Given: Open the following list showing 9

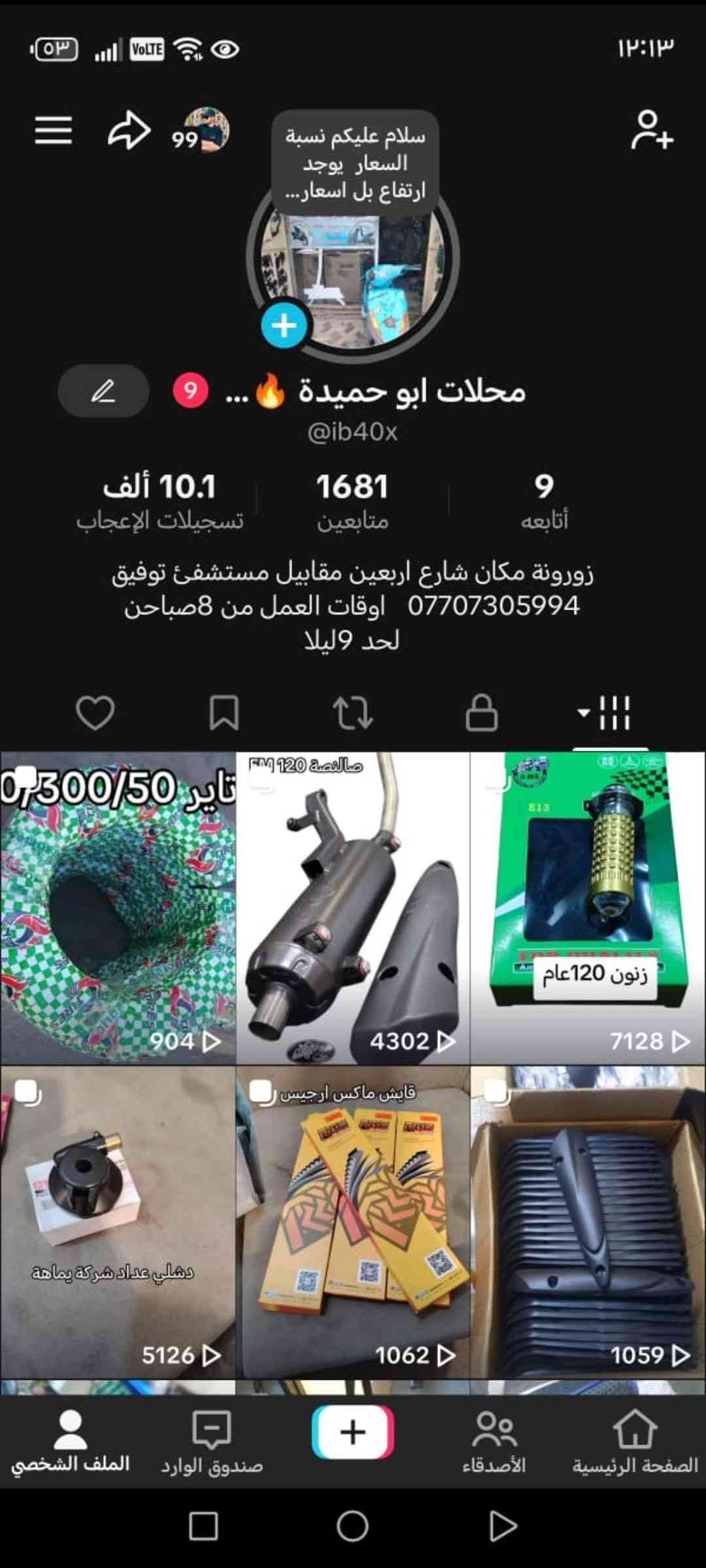Looking at the screenshot, I should 544,500.
